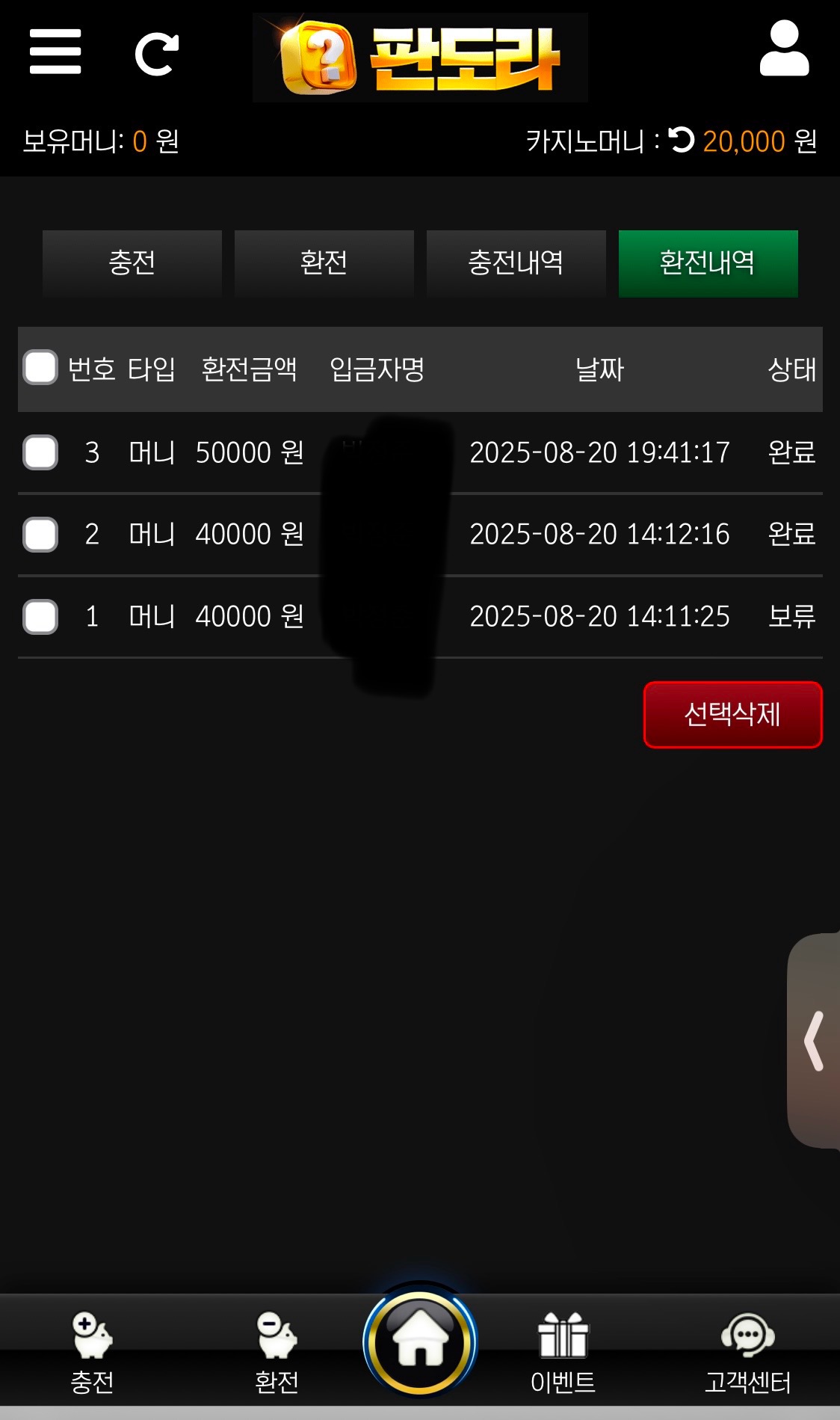Check the box for row number 3
This screenshot has width=840, height=1420.
(40, 452)
